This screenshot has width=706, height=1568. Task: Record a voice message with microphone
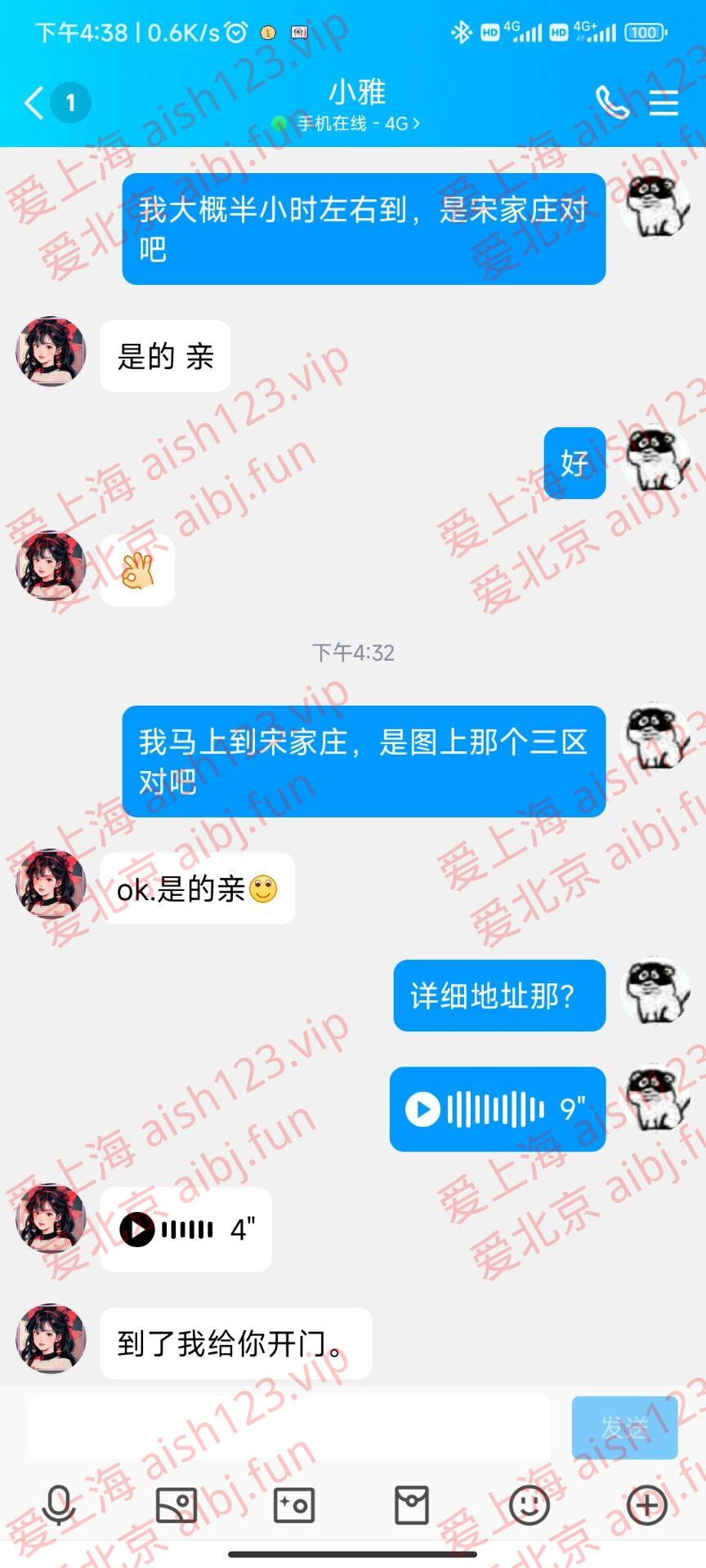(59, 1504)
